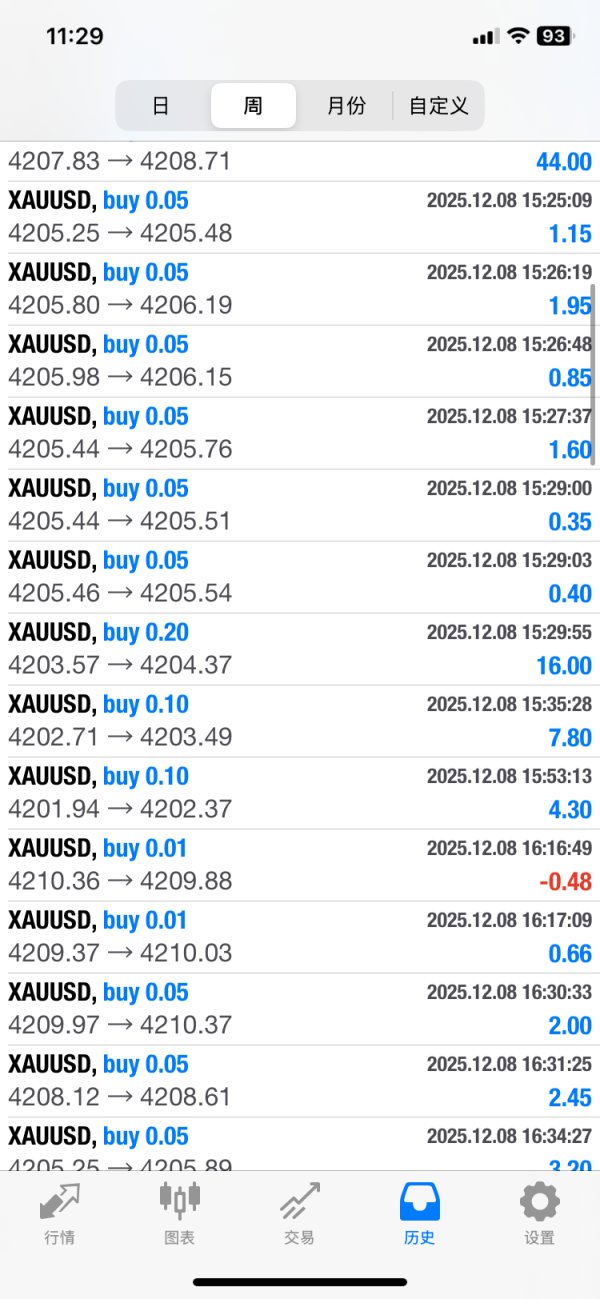Screen dimensions: 600x1299
Task: Open the XAUUSD buy 0.20 trade with 16.00 profit
Action: 300,649
